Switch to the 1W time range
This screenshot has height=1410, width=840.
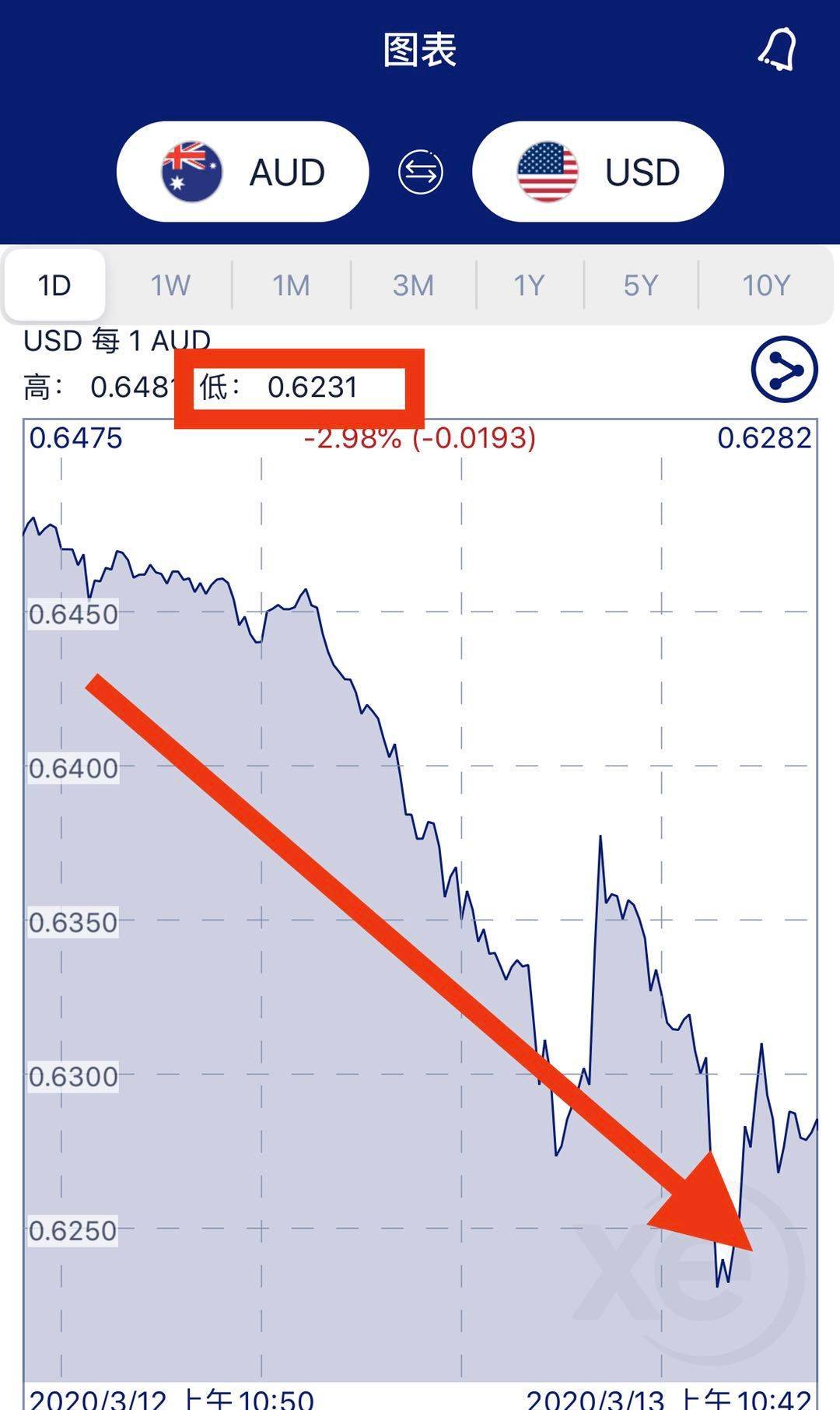coord(170,285)
